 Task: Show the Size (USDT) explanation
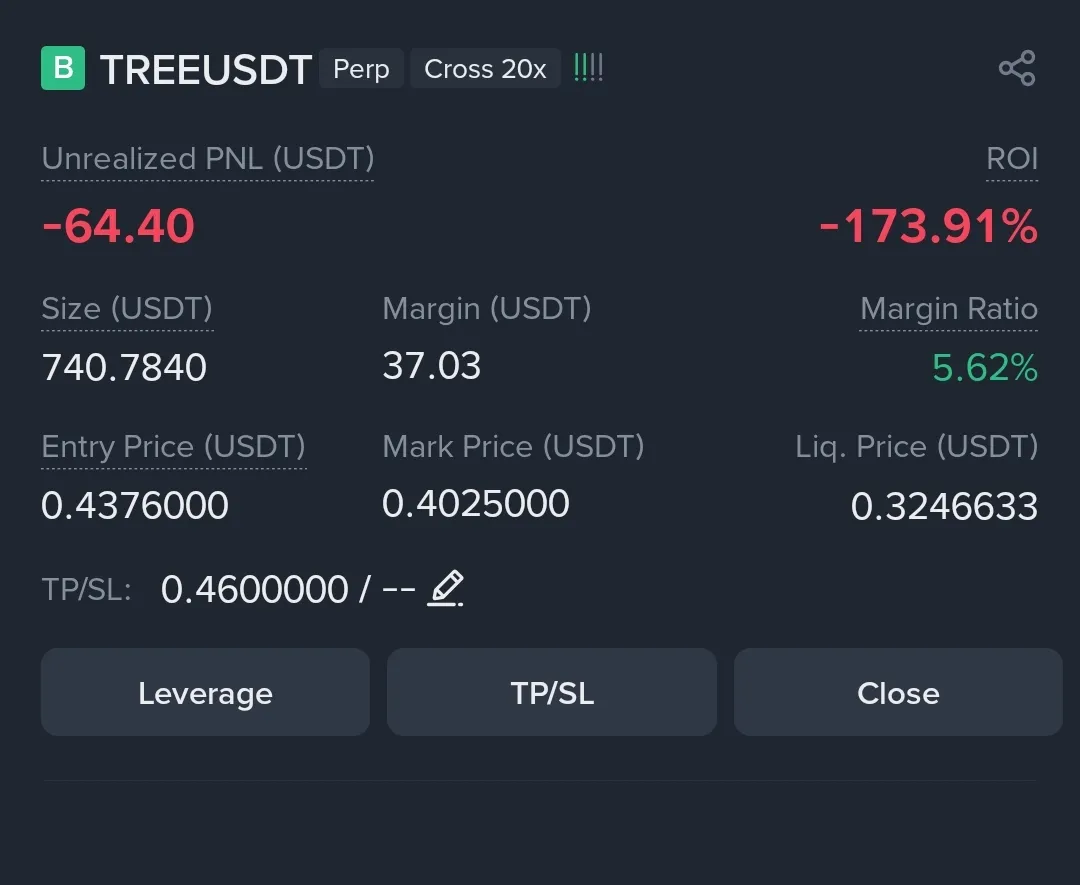click(x=127, y=309)
